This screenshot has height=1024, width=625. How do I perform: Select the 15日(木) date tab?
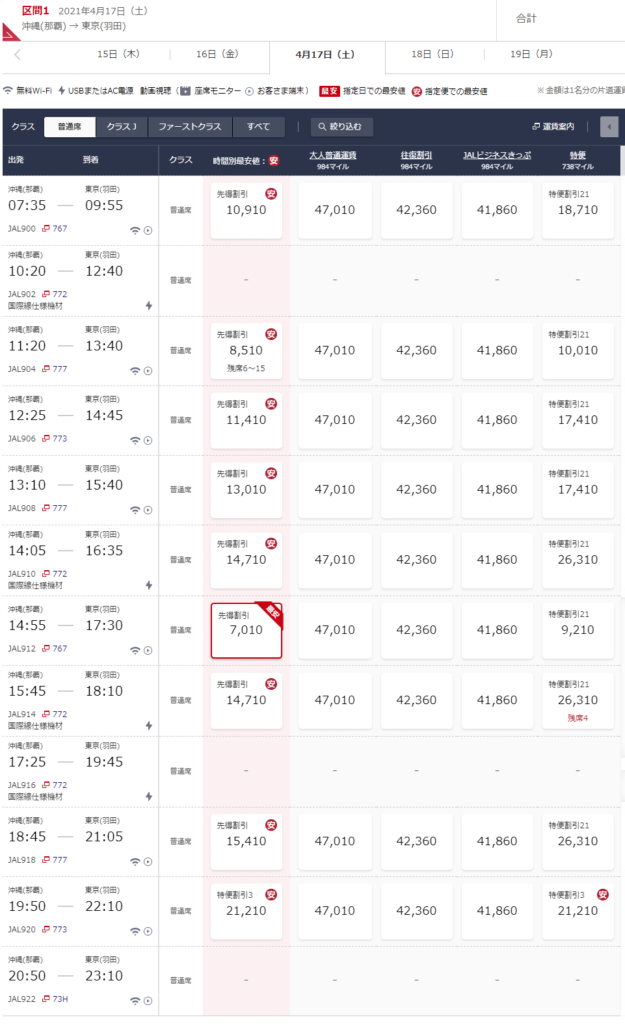tap(118, 54)
